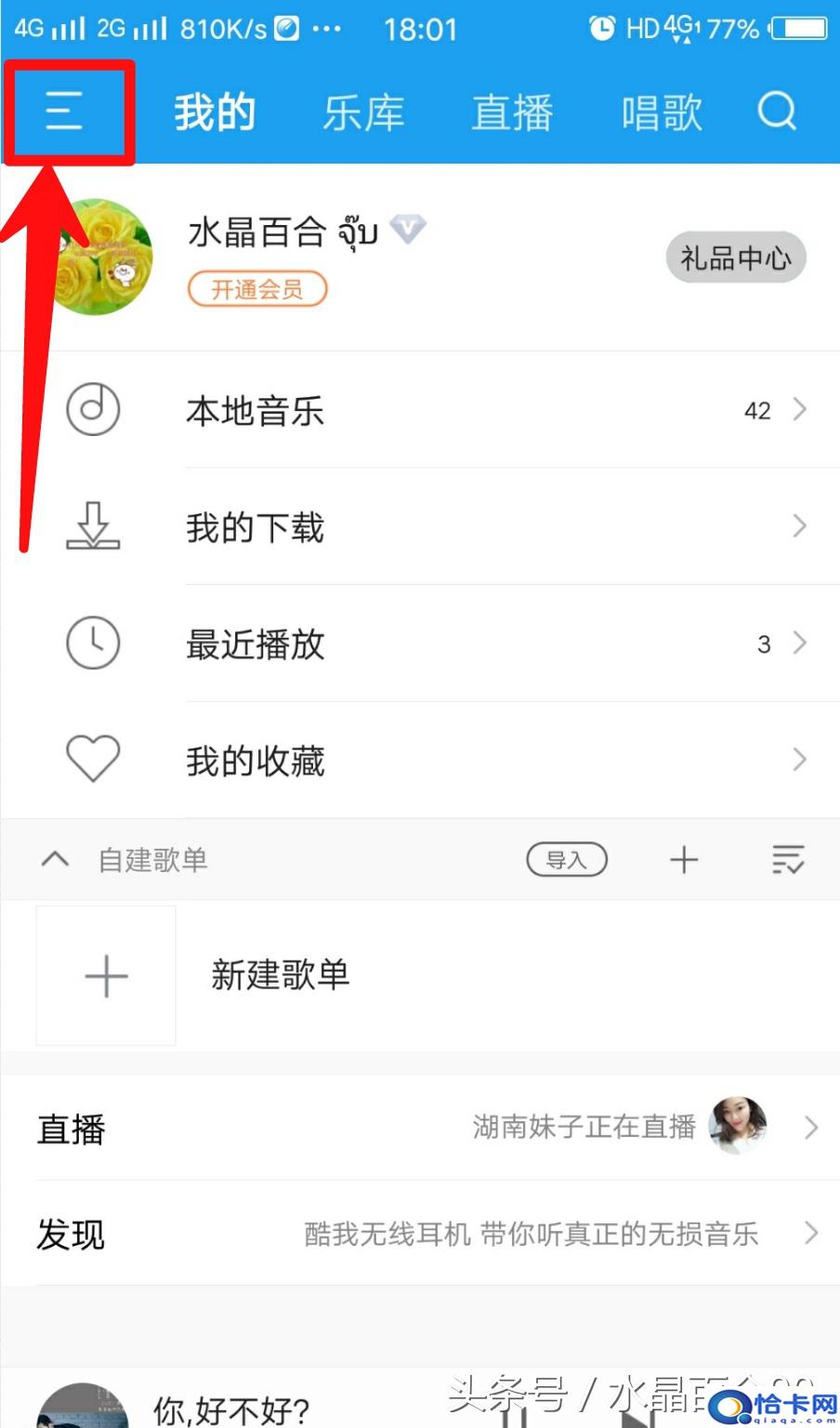Viewport: 840px width, 1428px height.
Task: Tap the 开通会员 button
Action: pos(257,289)
